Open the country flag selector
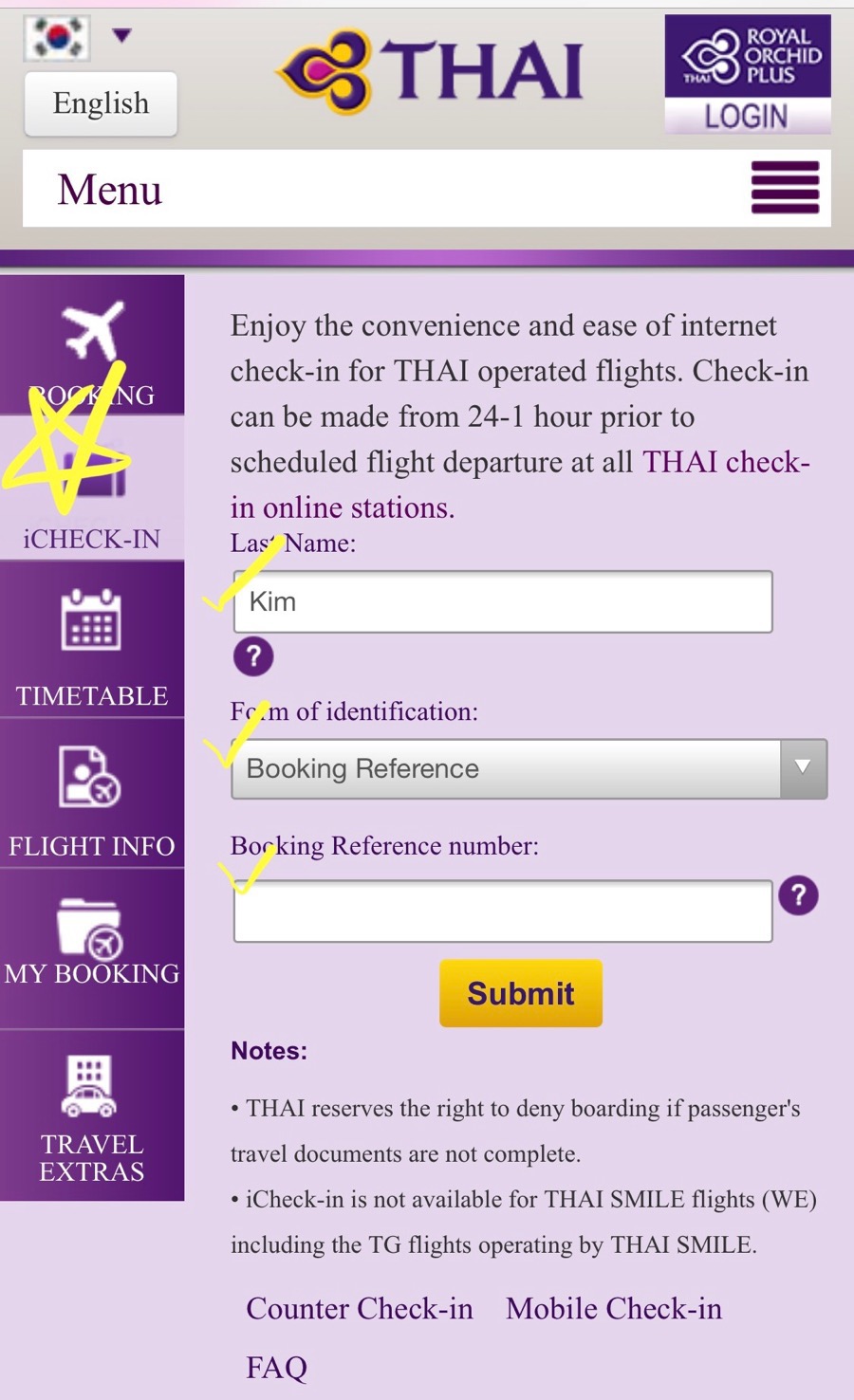 click(x=78, y=38)
